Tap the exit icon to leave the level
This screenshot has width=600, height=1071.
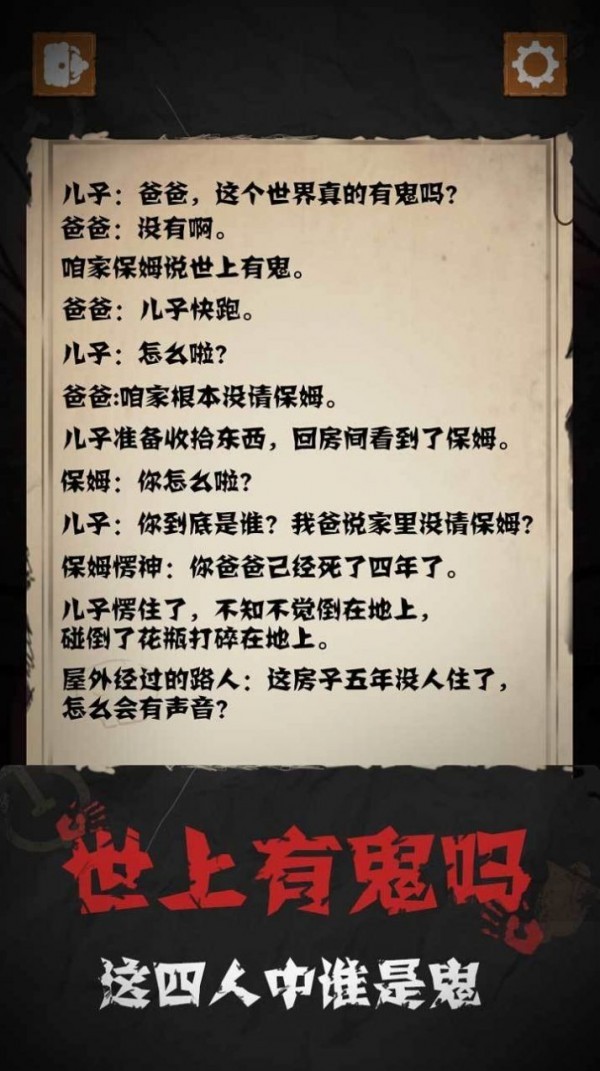point(64,64)
